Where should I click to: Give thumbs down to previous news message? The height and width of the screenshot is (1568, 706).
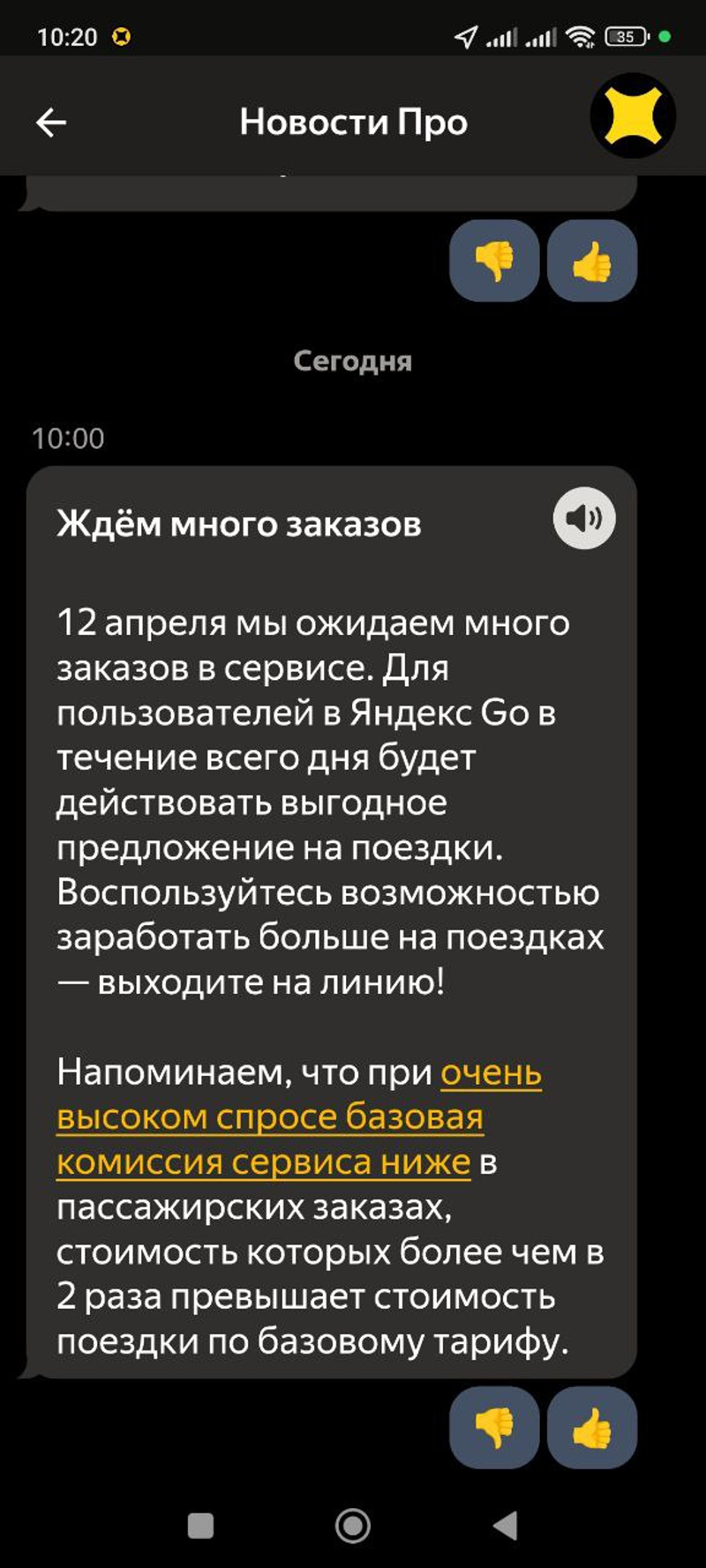pos(494,261)
